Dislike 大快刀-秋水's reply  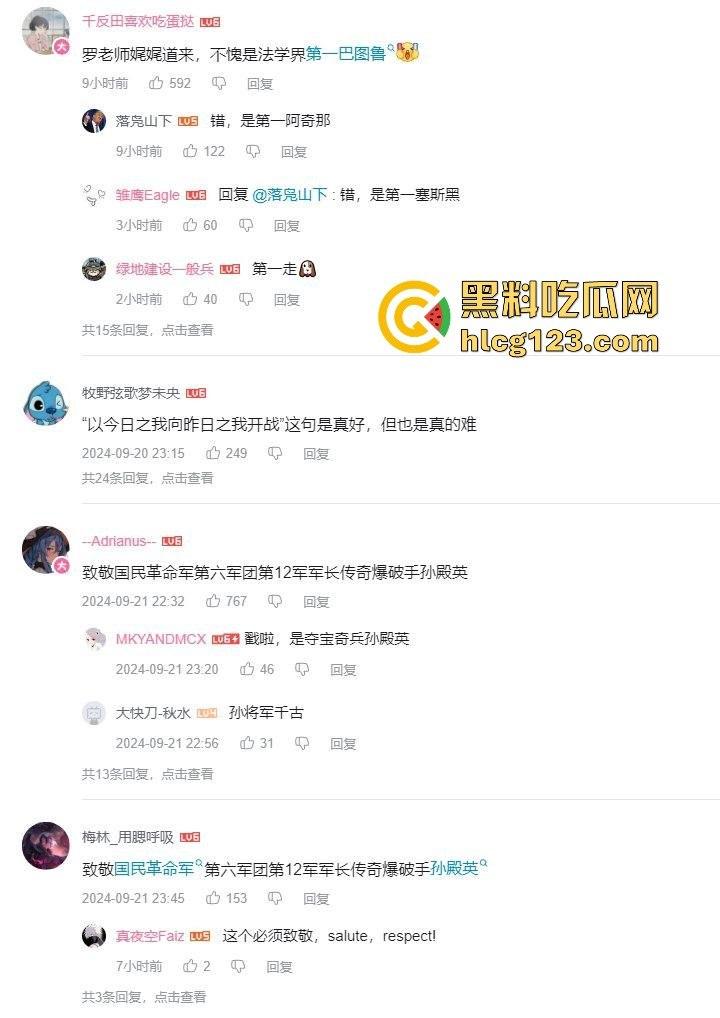tap(300, 743)
